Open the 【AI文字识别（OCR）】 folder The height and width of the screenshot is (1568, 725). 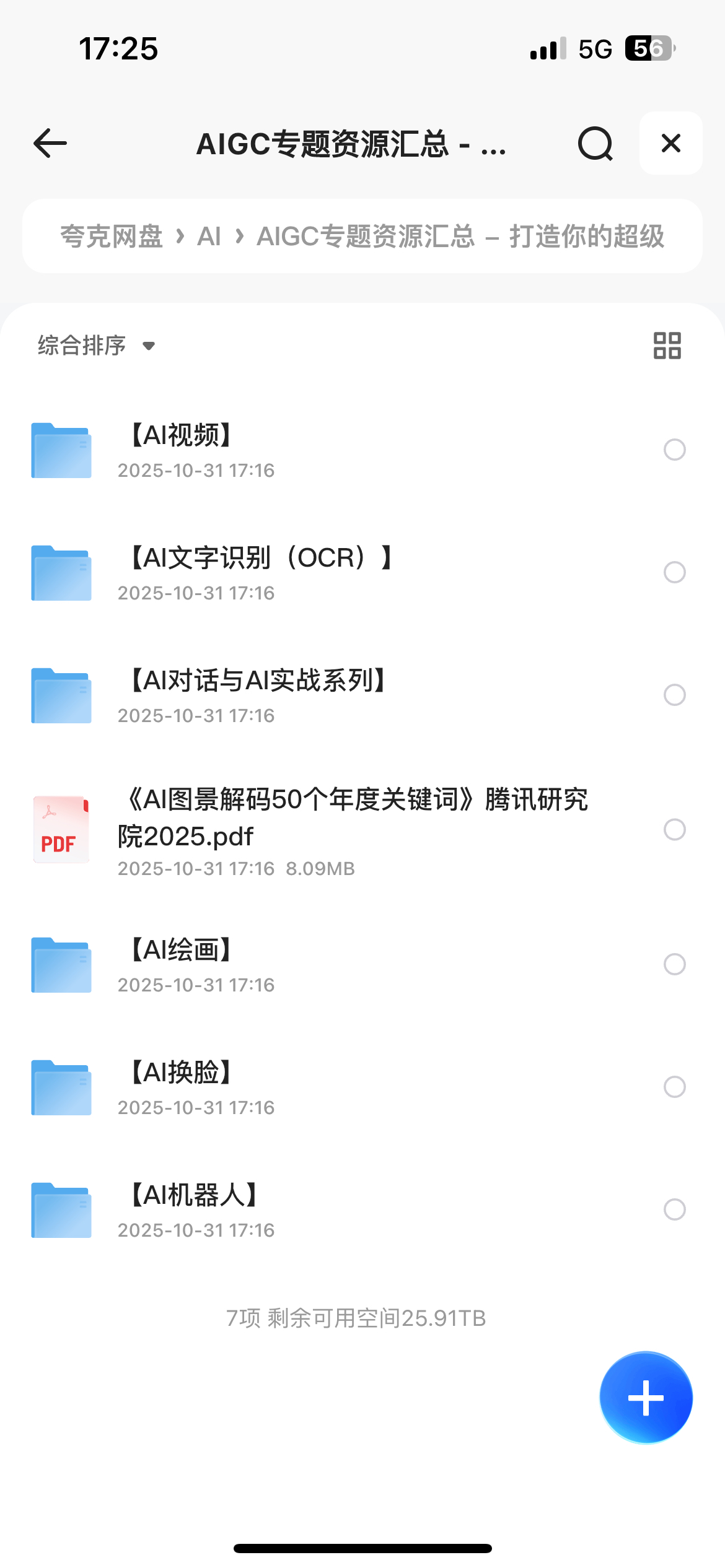click(x=260, y=559)
